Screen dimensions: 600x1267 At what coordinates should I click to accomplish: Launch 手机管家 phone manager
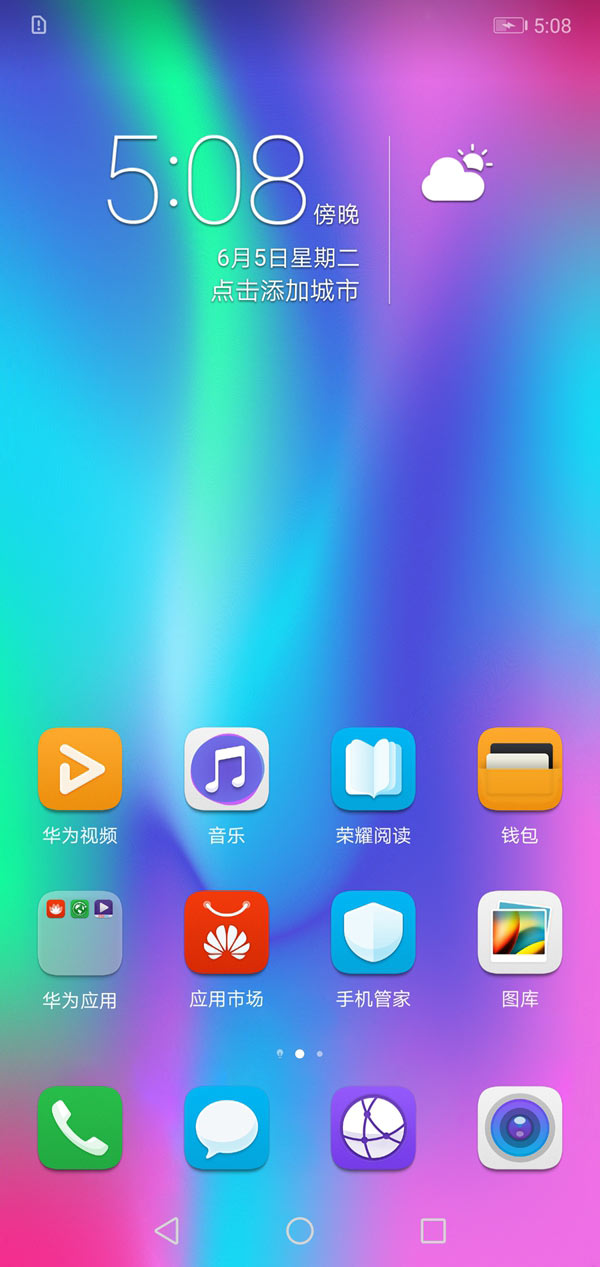373,933
